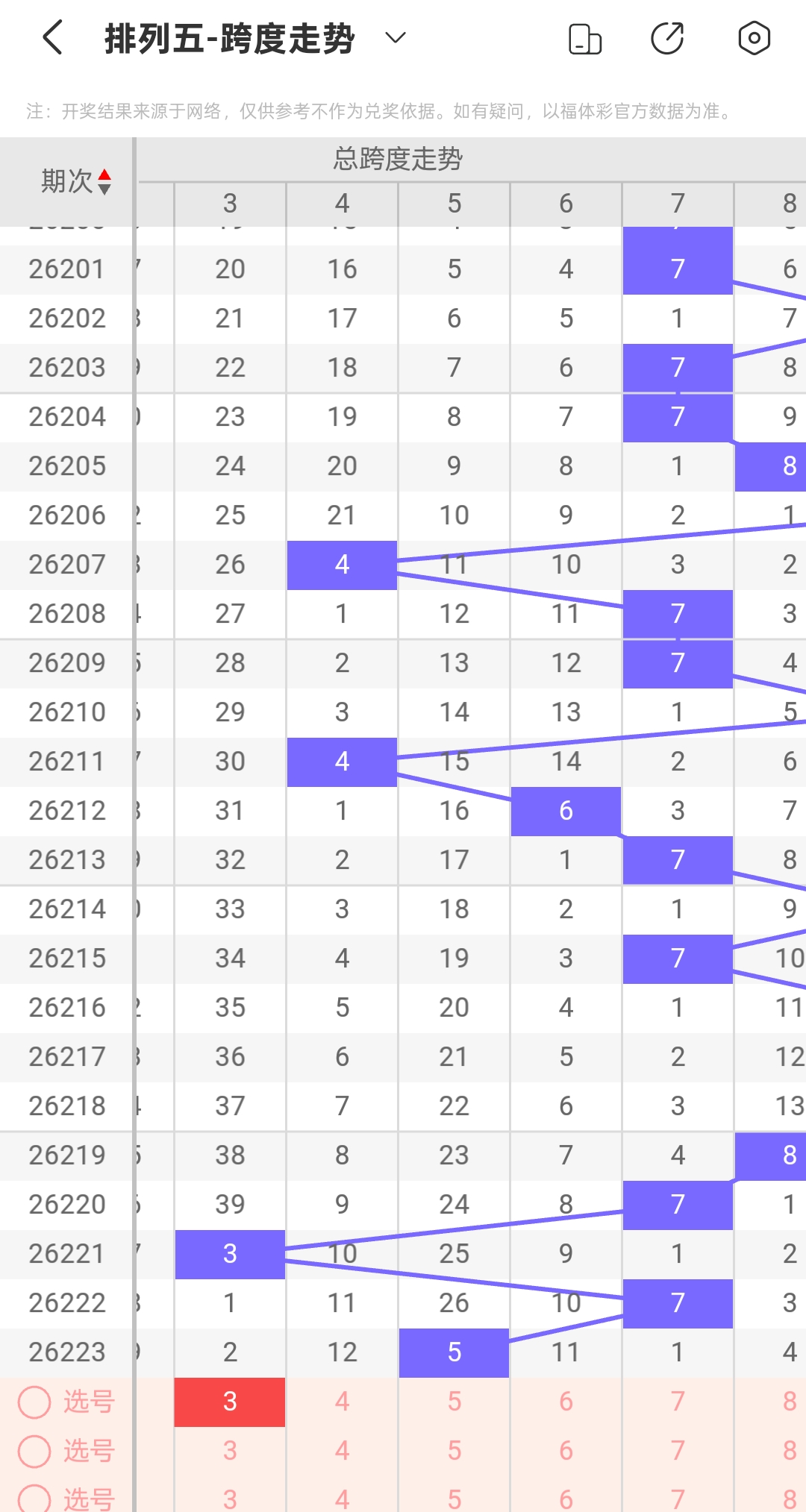Pick number 5 in the row with red 3
Screen dimensions: 806x1512
[454, 1402]
